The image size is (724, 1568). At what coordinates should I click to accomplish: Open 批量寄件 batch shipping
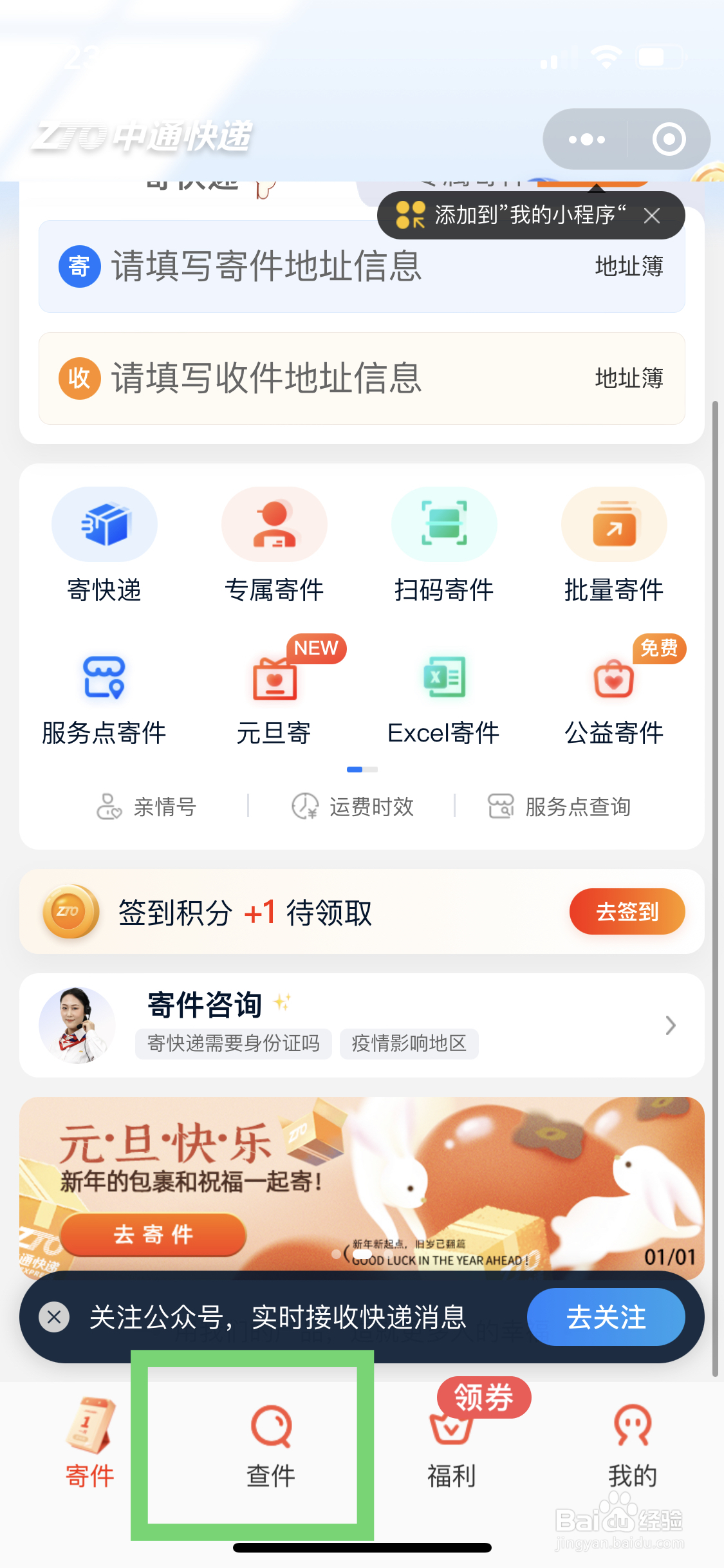tap(613, 544)
